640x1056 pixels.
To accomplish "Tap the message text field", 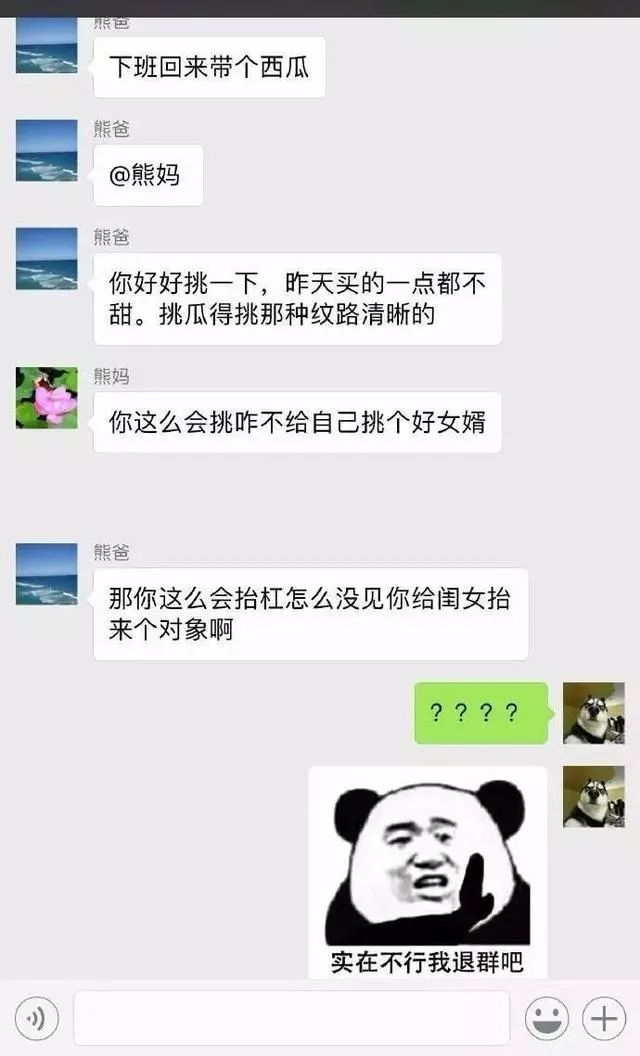I will point(291,1019).
